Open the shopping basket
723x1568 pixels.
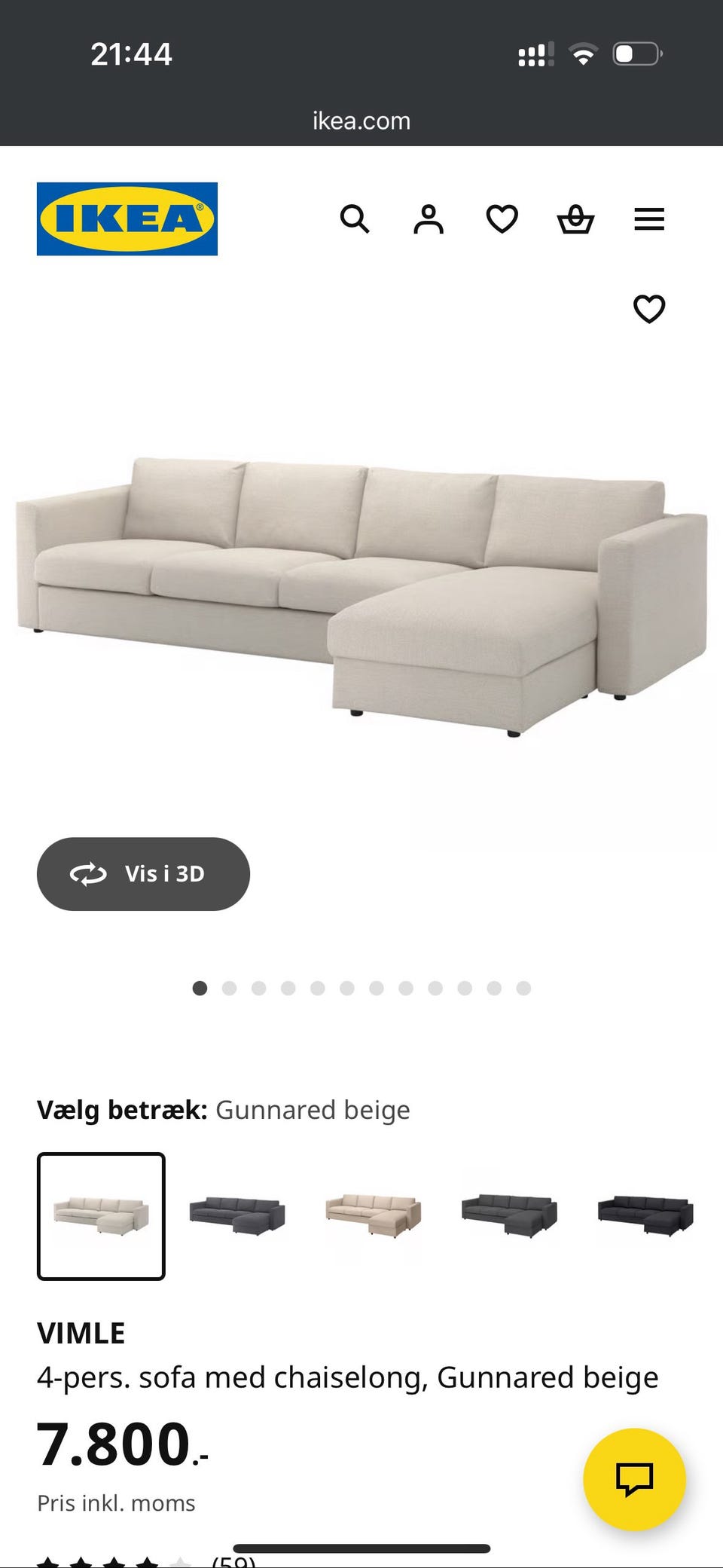[x=575, y=219]
